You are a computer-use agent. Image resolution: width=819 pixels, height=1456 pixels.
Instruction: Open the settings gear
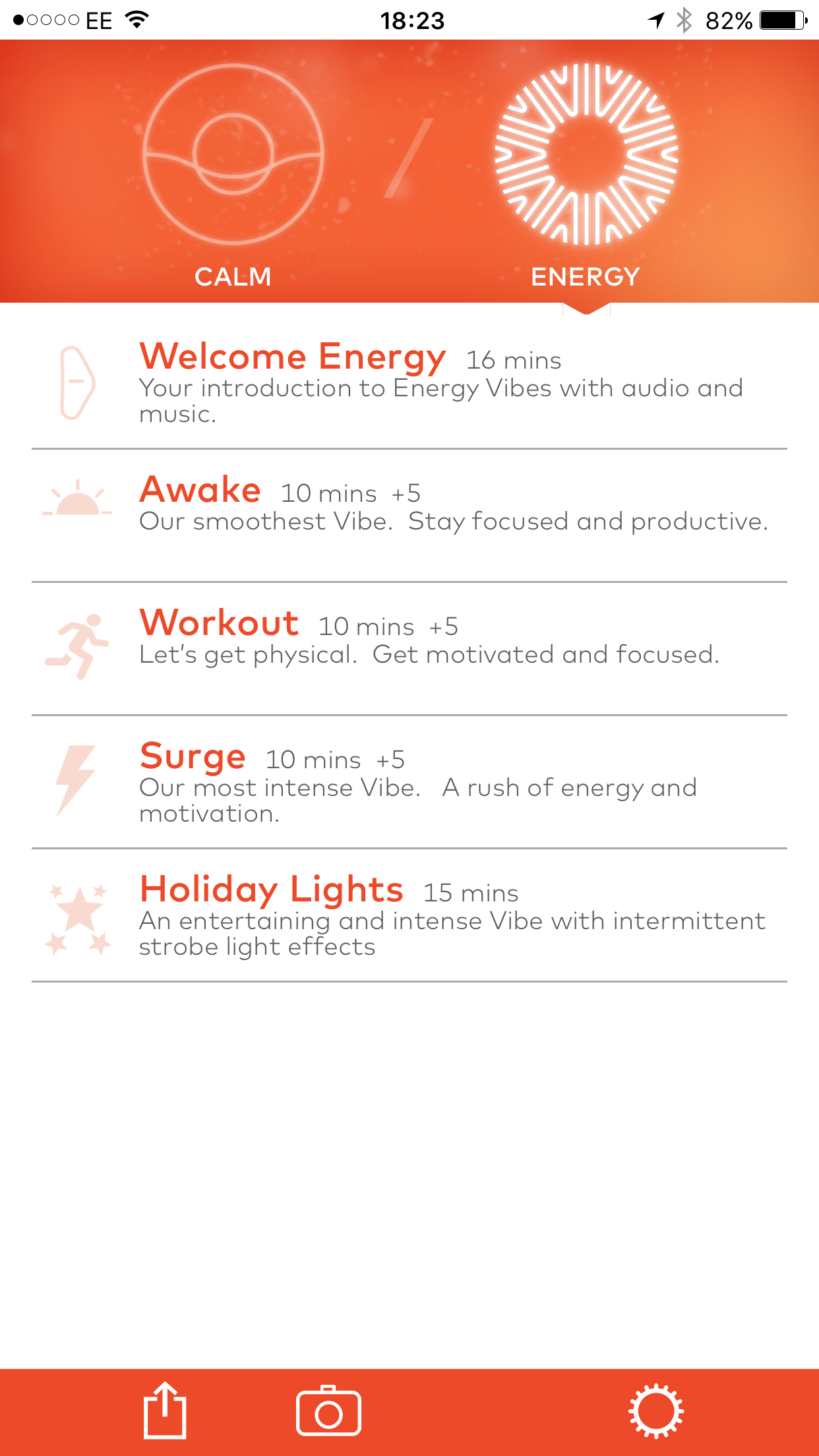[x=655, y=1411]
